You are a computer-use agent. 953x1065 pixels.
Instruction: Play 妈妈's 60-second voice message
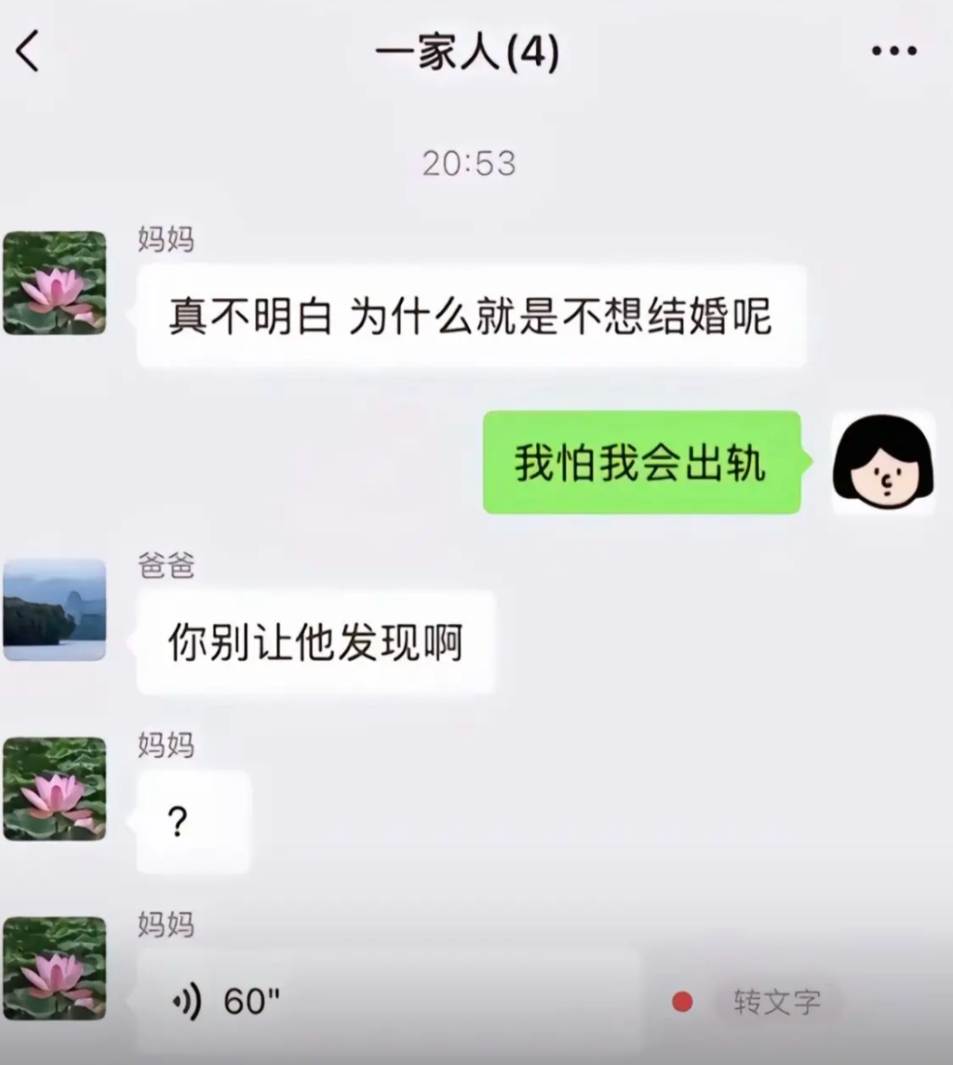(x=388, y=1001)
